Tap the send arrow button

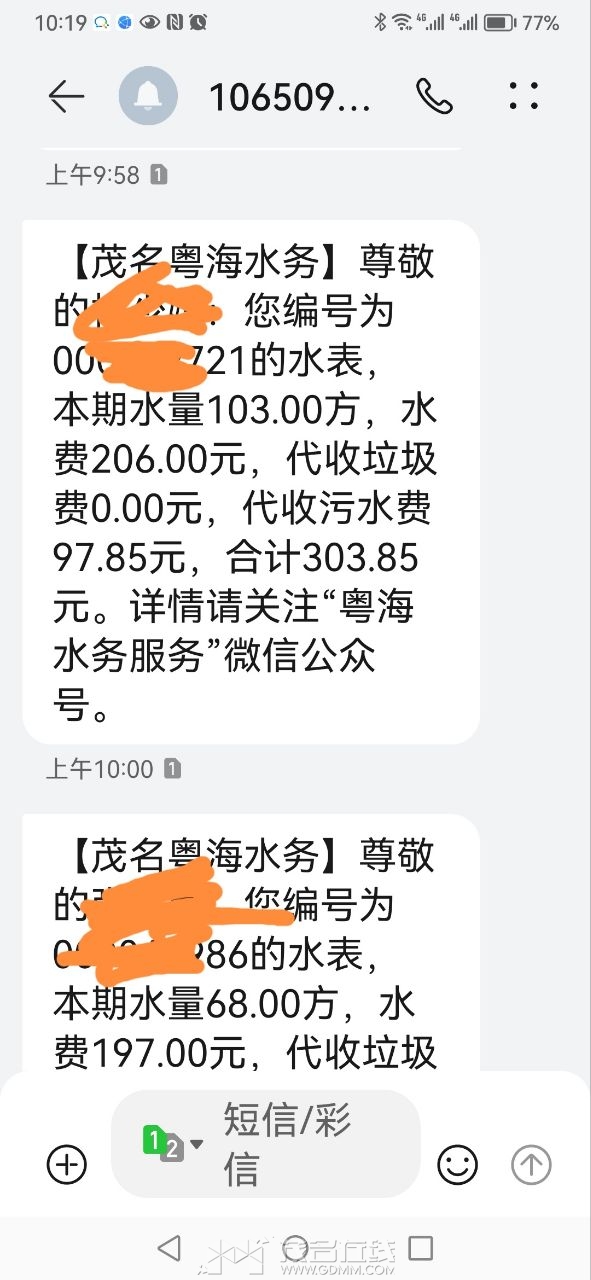(531, 1164)
